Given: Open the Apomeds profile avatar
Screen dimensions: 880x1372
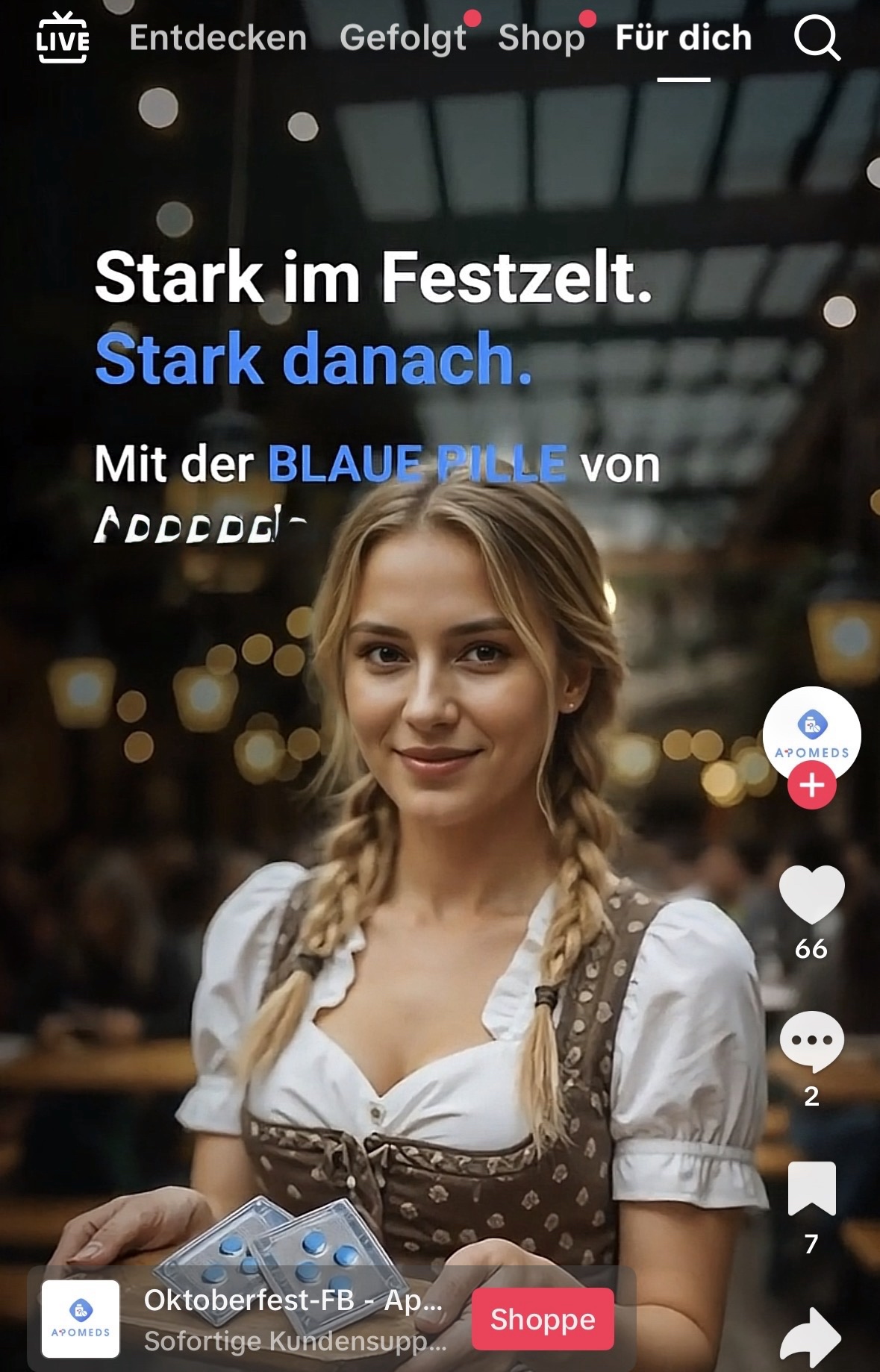Looking at the screenshot, I should (811, 734).
